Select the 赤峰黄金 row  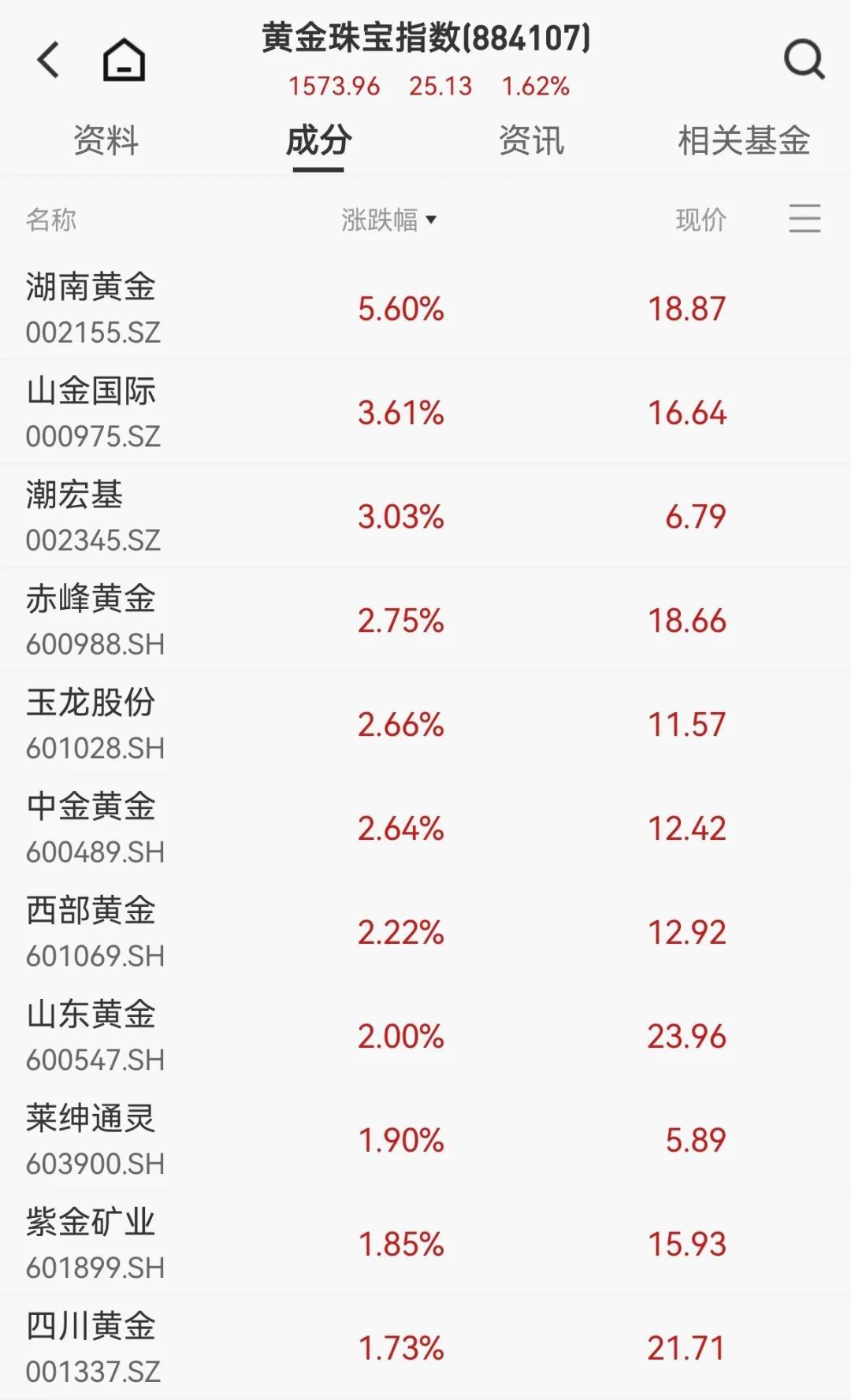pyautogui.click(x=425, y=621)
